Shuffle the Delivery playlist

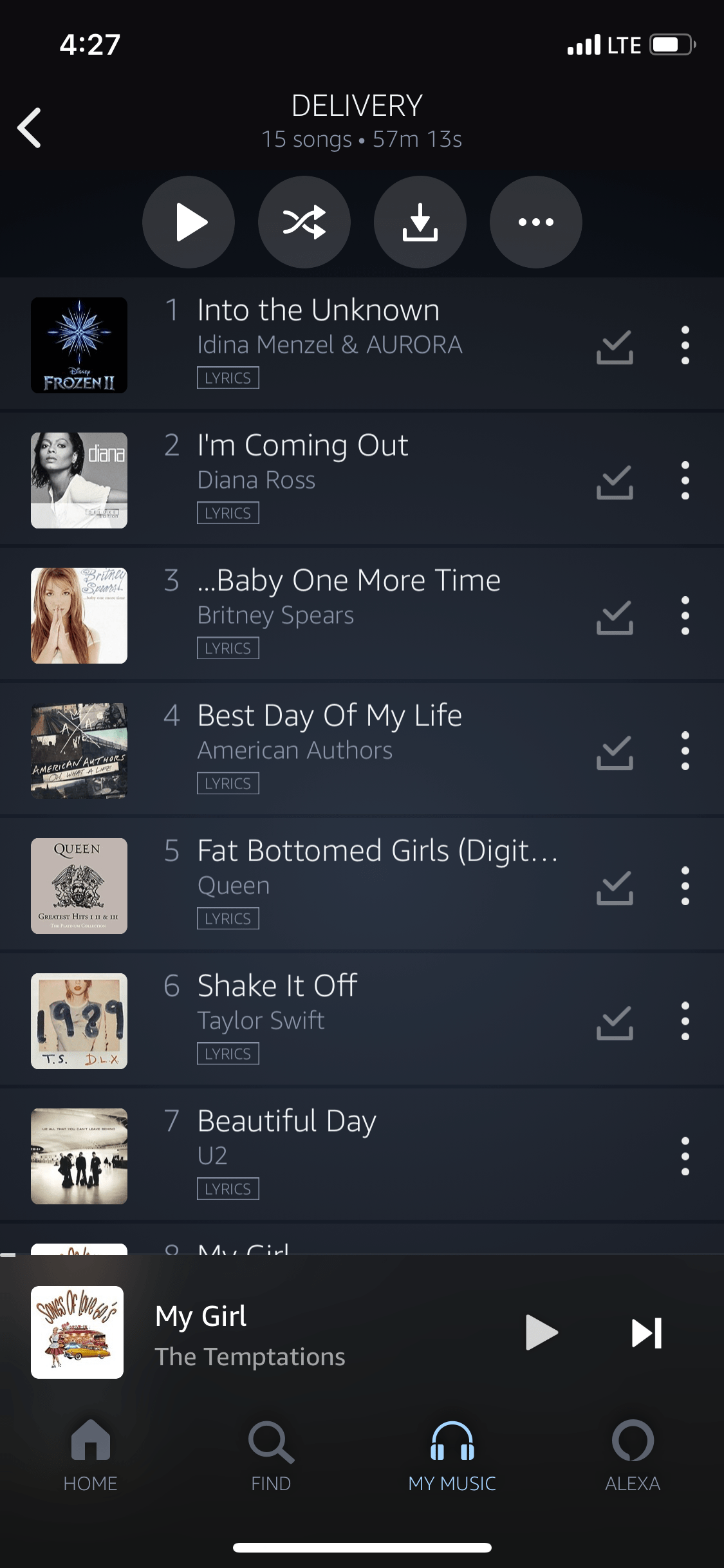(x=304, y=222)
